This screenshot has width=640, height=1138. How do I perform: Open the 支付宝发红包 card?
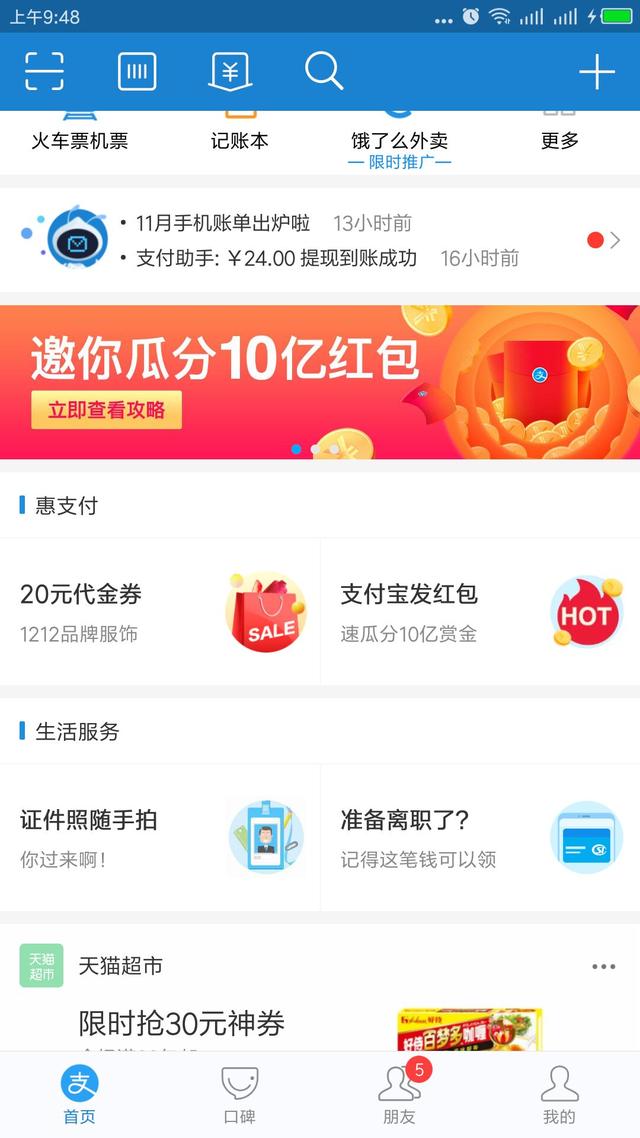(x=480, y=612)
